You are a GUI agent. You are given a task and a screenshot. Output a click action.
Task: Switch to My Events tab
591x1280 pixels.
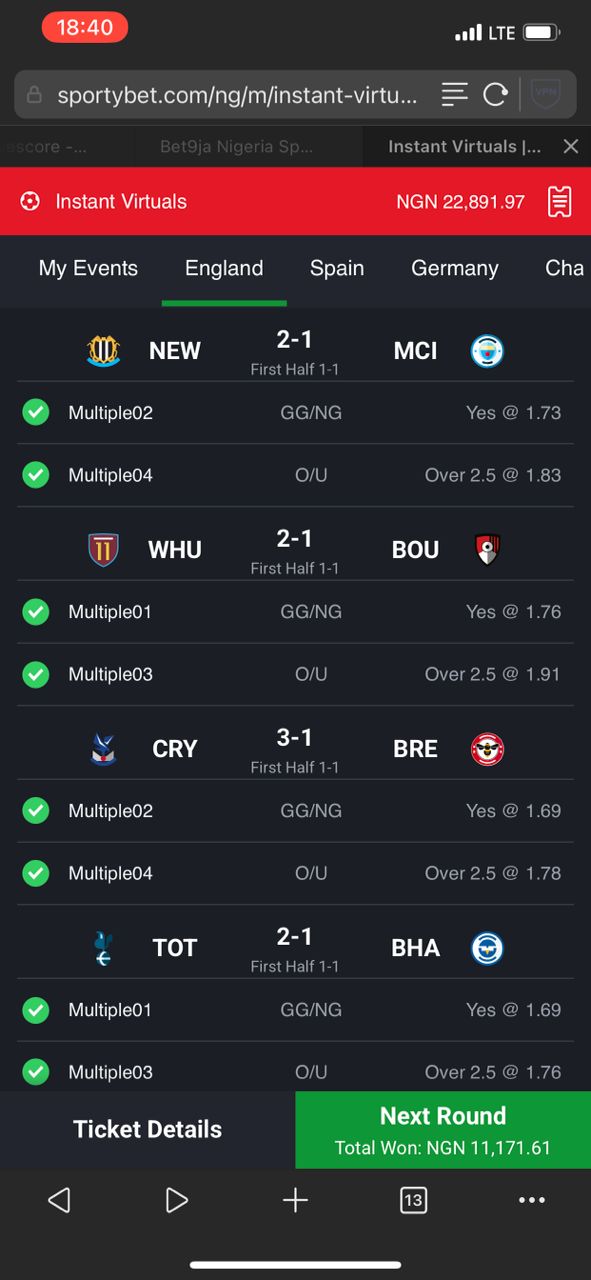tap(88, 268)
